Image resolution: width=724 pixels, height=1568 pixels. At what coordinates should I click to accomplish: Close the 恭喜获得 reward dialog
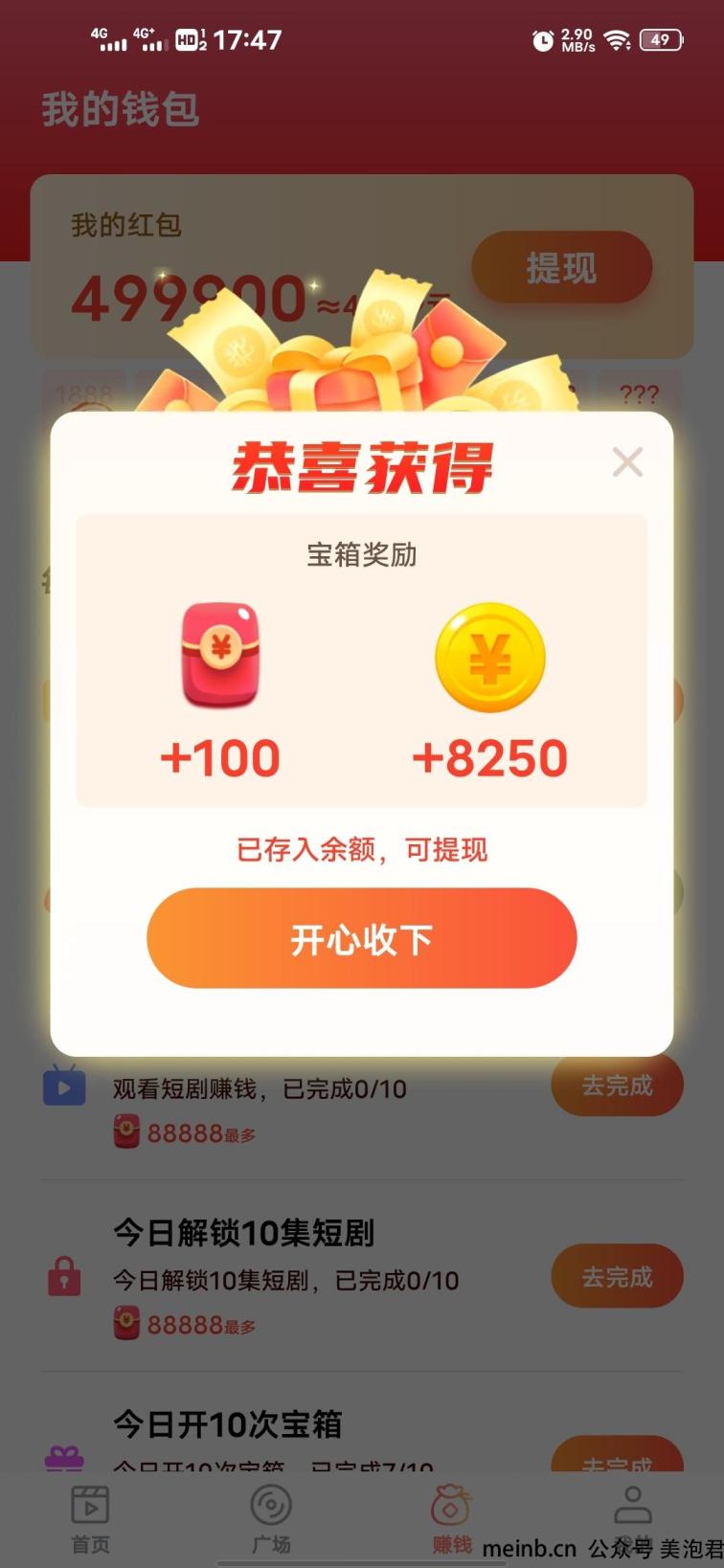click(627, 462)
